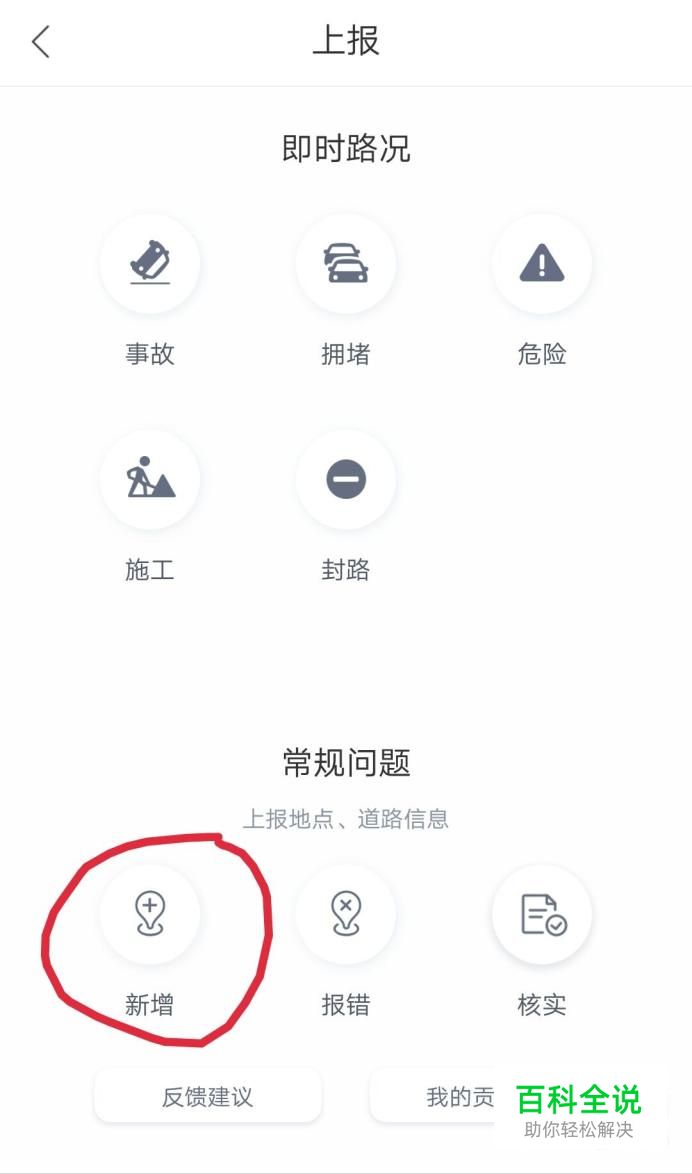
Task: Open the 核实 verification option
Action: click(x=542, y=914)
